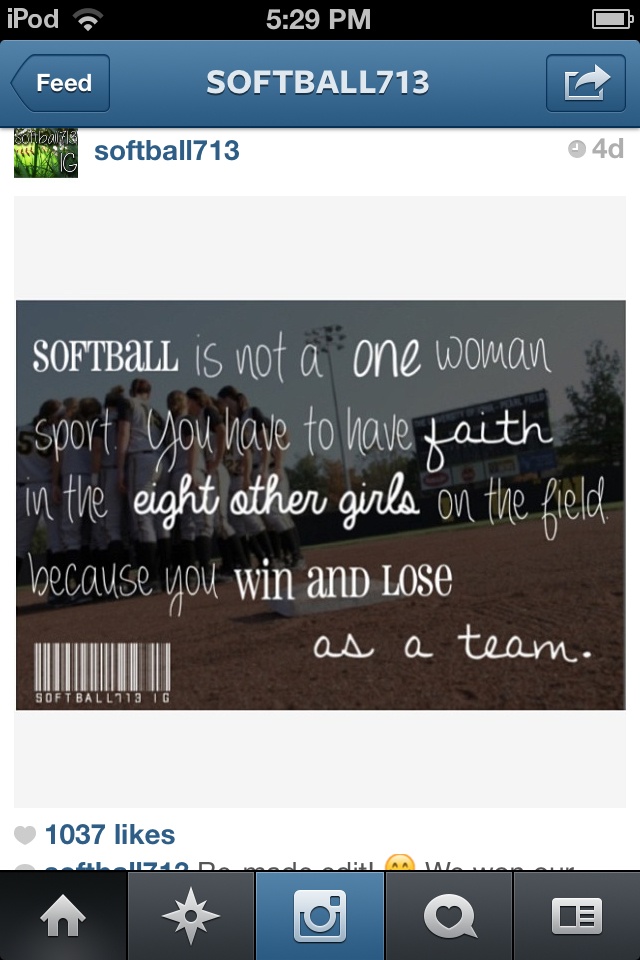640x960 pixels.
Task: View the list of 1037 likes
Action: click(109, 834)
